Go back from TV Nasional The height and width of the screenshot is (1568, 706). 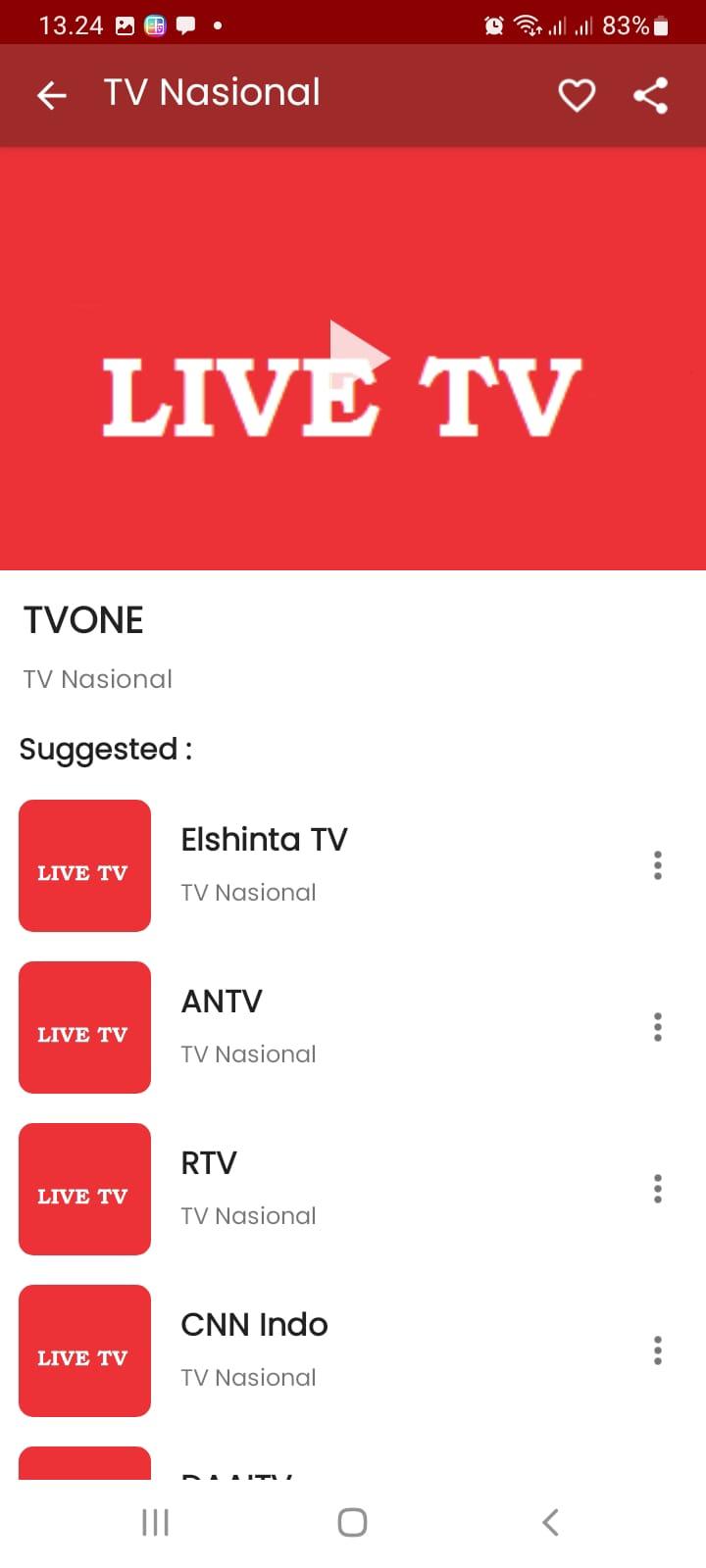tap(51, 94)
